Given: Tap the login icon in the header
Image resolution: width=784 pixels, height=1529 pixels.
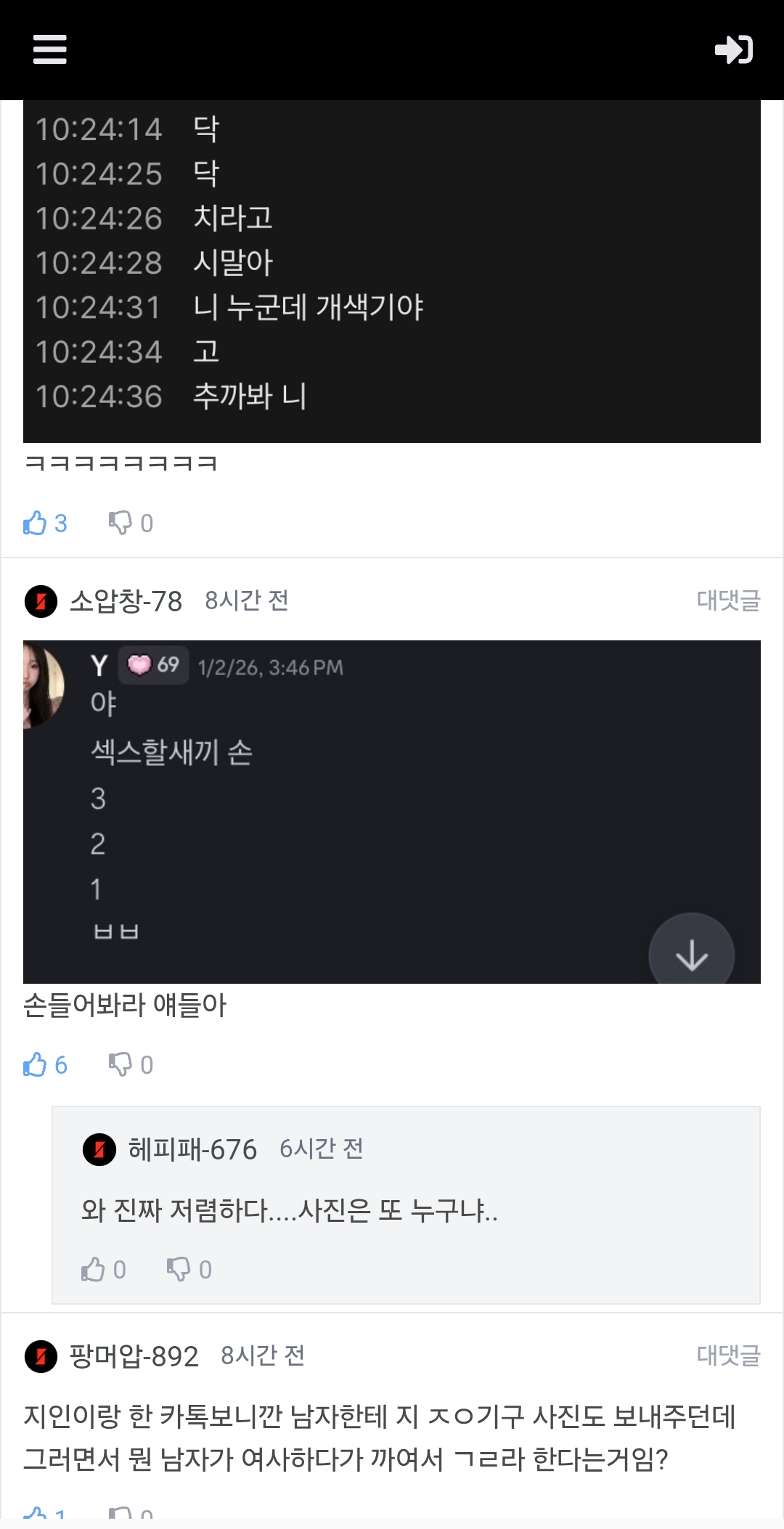Looking at the screenshot, I should point(733,49).
